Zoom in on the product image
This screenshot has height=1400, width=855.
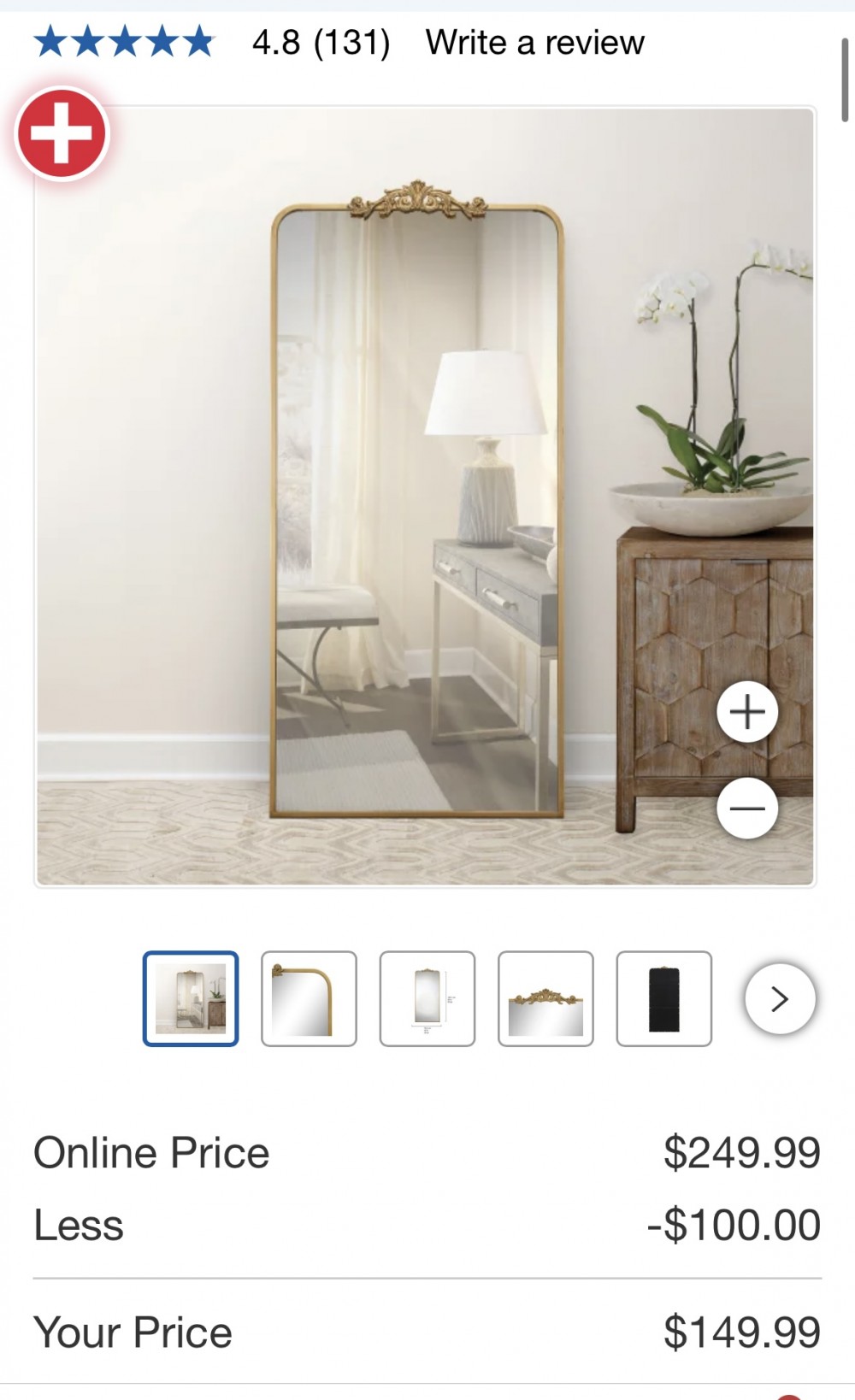(x=746, y=712)
